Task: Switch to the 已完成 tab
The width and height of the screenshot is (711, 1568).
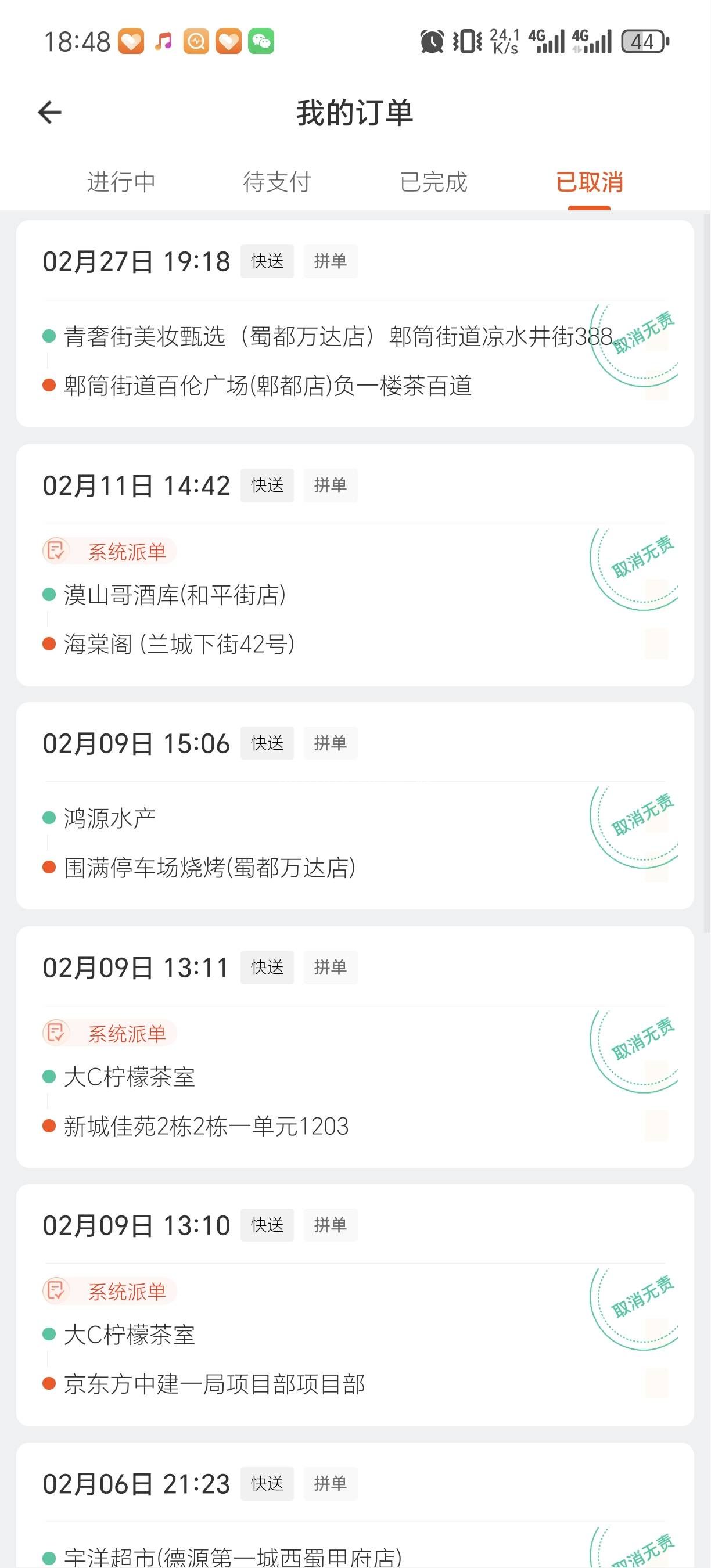Action: (433, 182)
